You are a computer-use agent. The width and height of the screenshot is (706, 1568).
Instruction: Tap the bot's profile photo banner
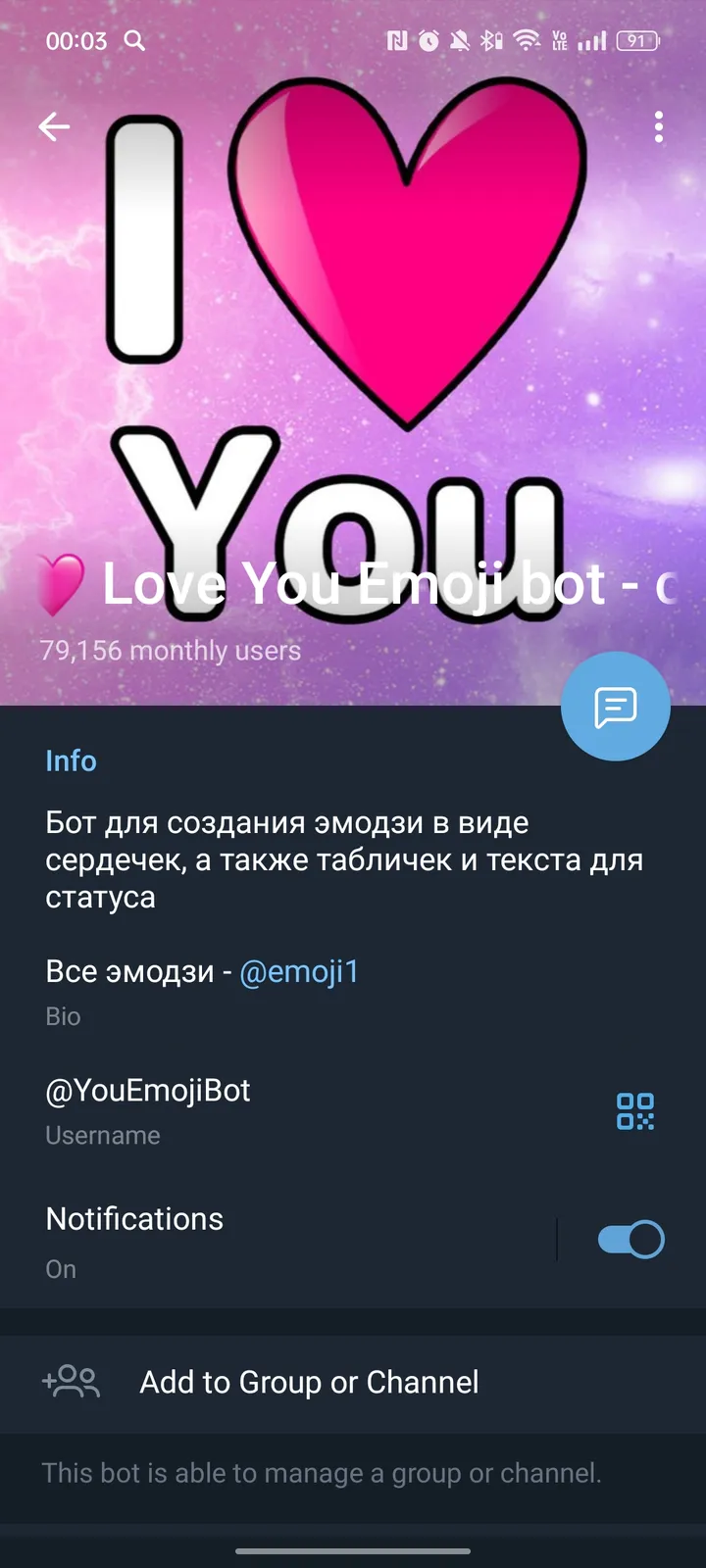click(353, 343)
